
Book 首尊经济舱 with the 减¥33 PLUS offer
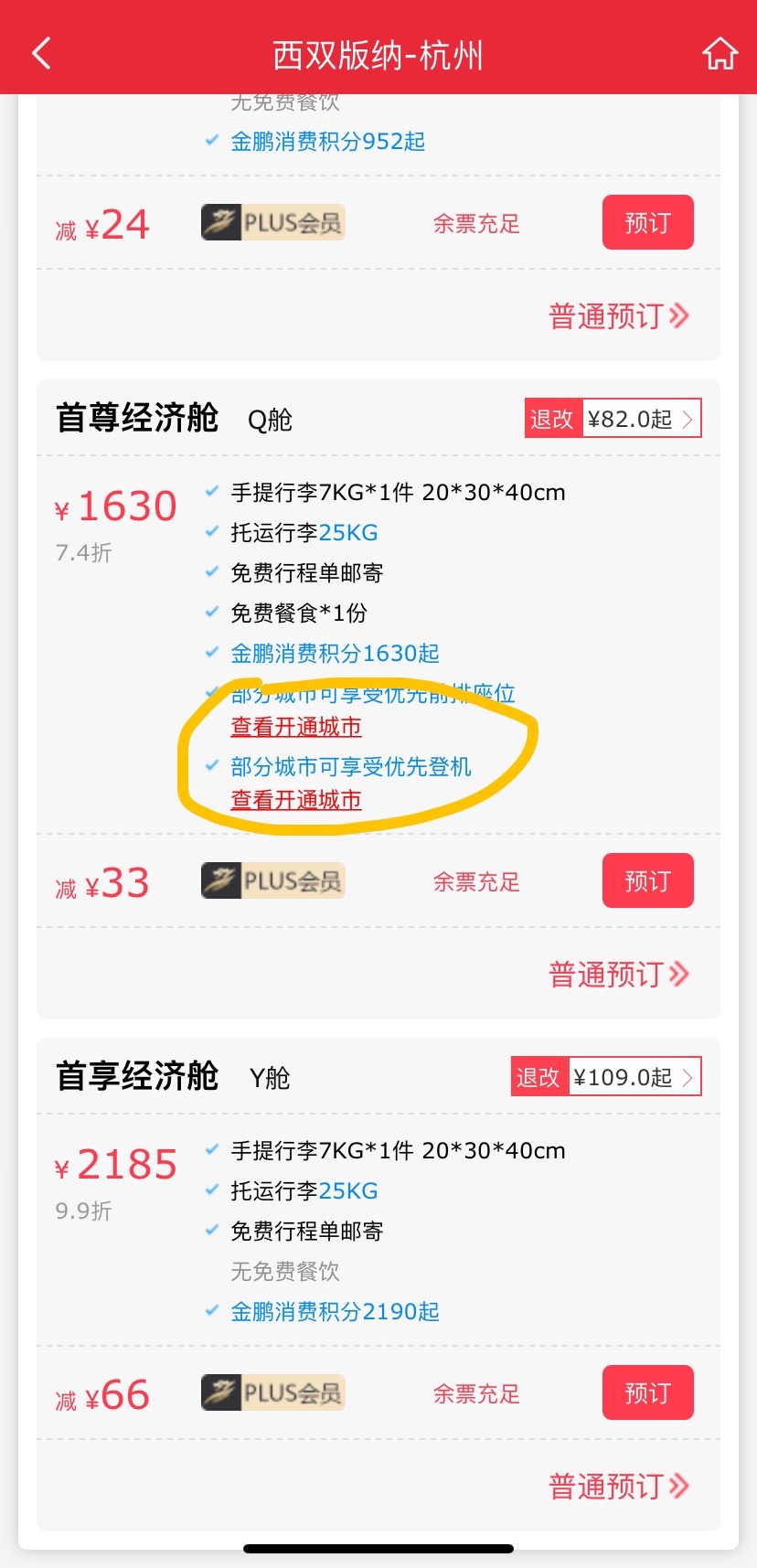click(x=647, y=880)
